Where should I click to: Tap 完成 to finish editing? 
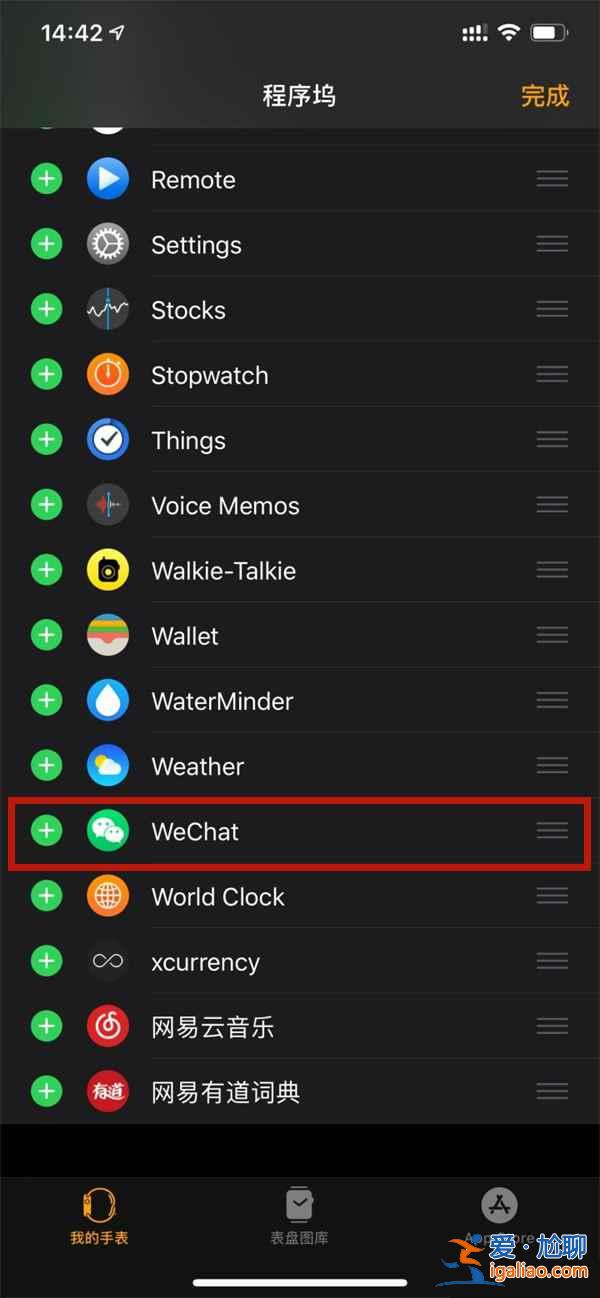[x=544, y=96]
